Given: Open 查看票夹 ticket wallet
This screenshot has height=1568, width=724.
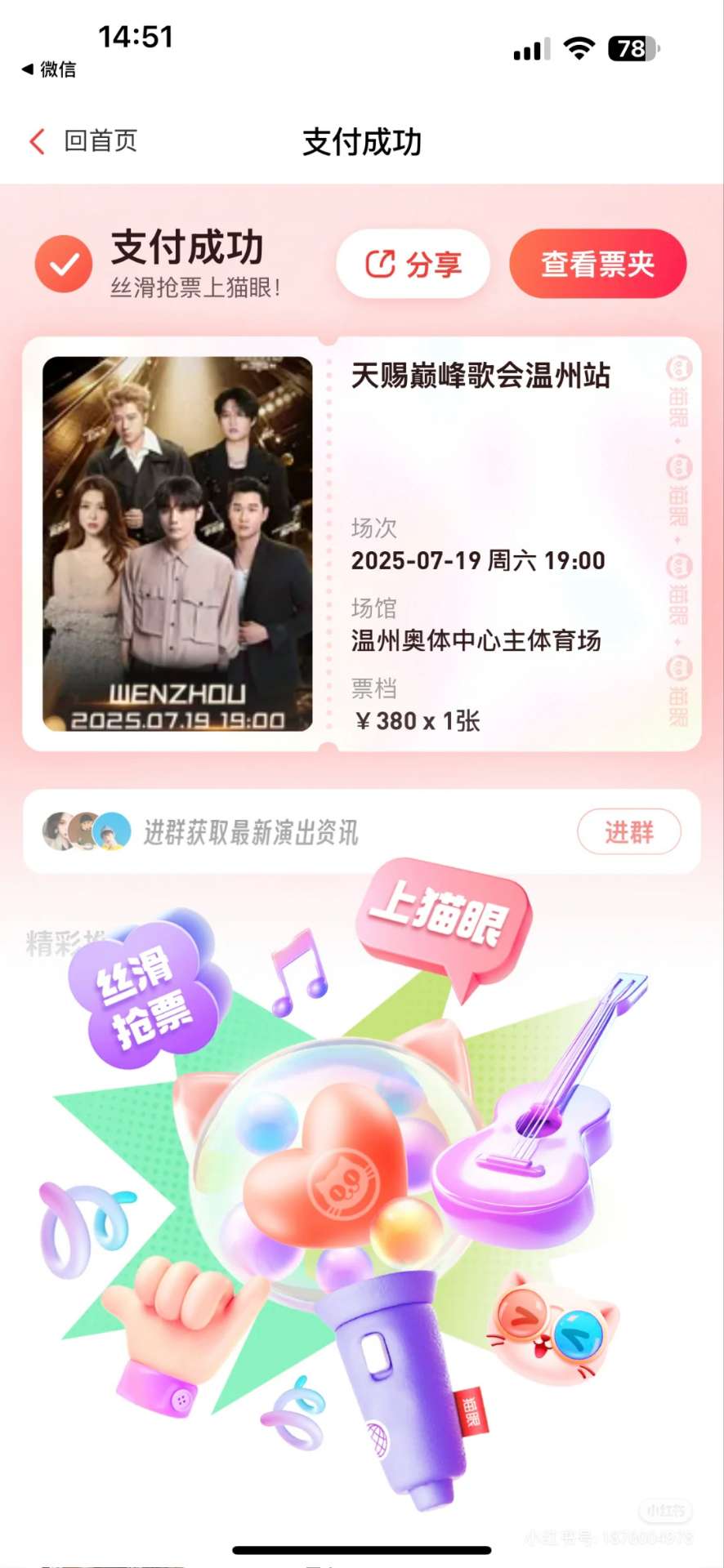Looking at the screenshot, I should pos(597,264).
